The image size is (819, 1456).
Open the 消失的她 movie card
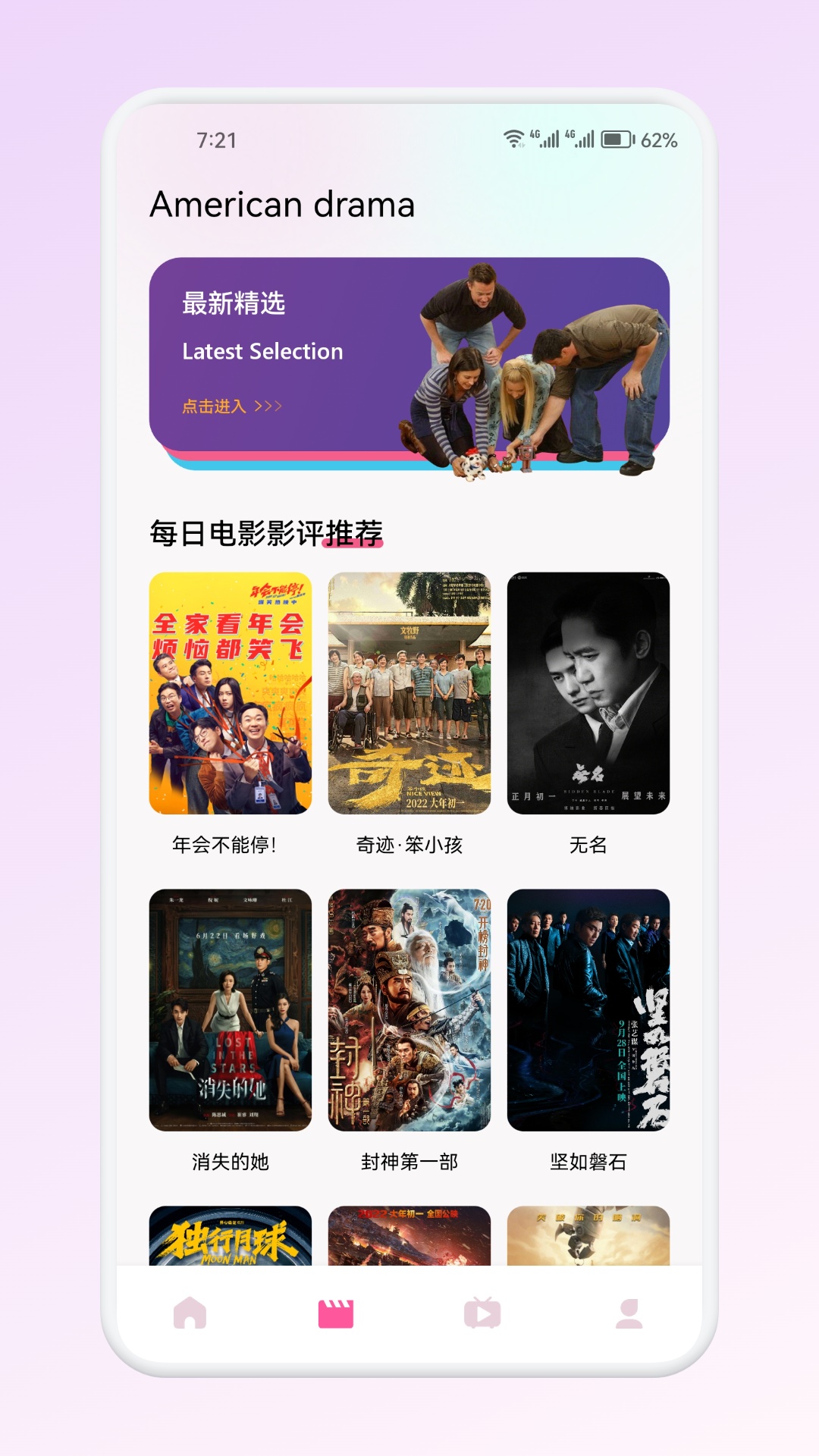231,1010
